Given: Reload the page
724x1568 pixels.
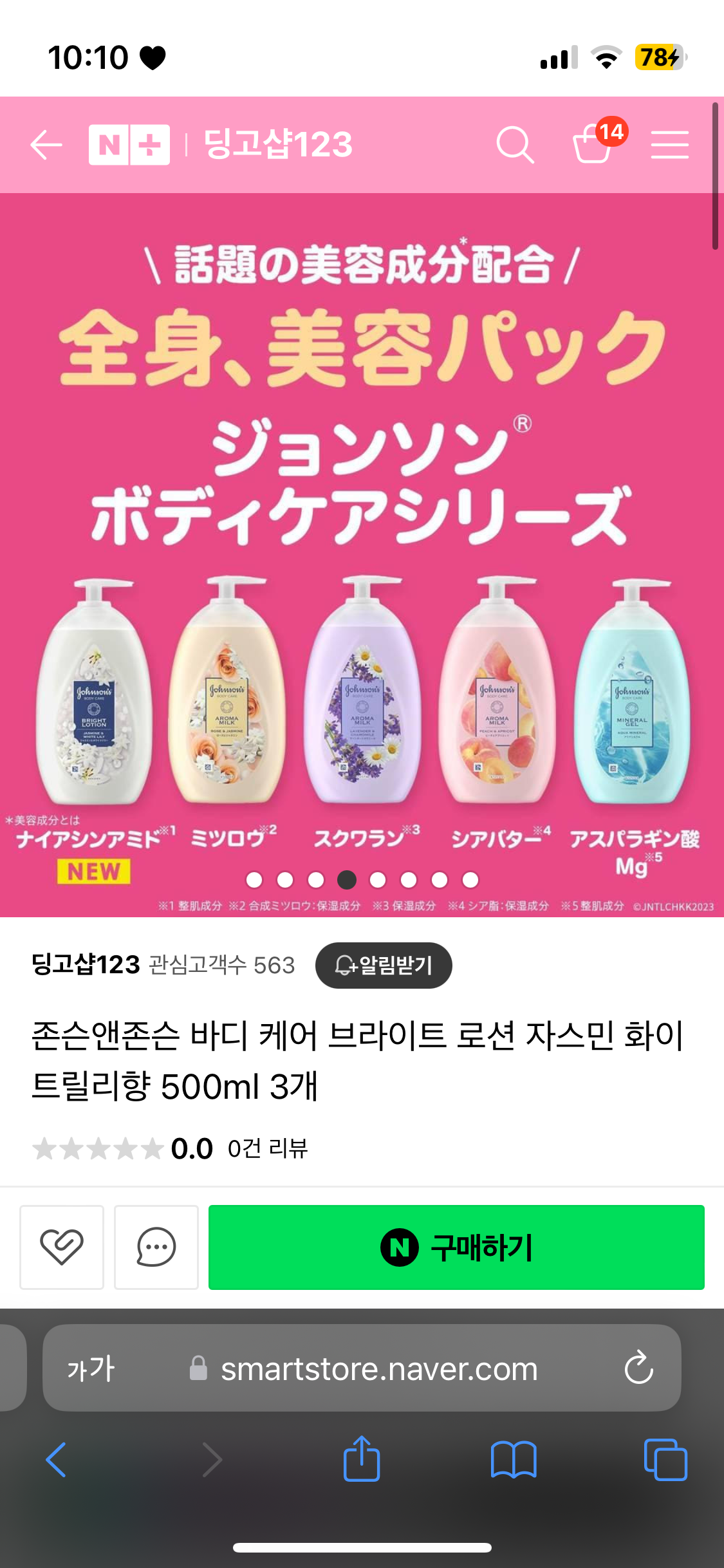Looking at the screenshot, I should (638, 1368).
